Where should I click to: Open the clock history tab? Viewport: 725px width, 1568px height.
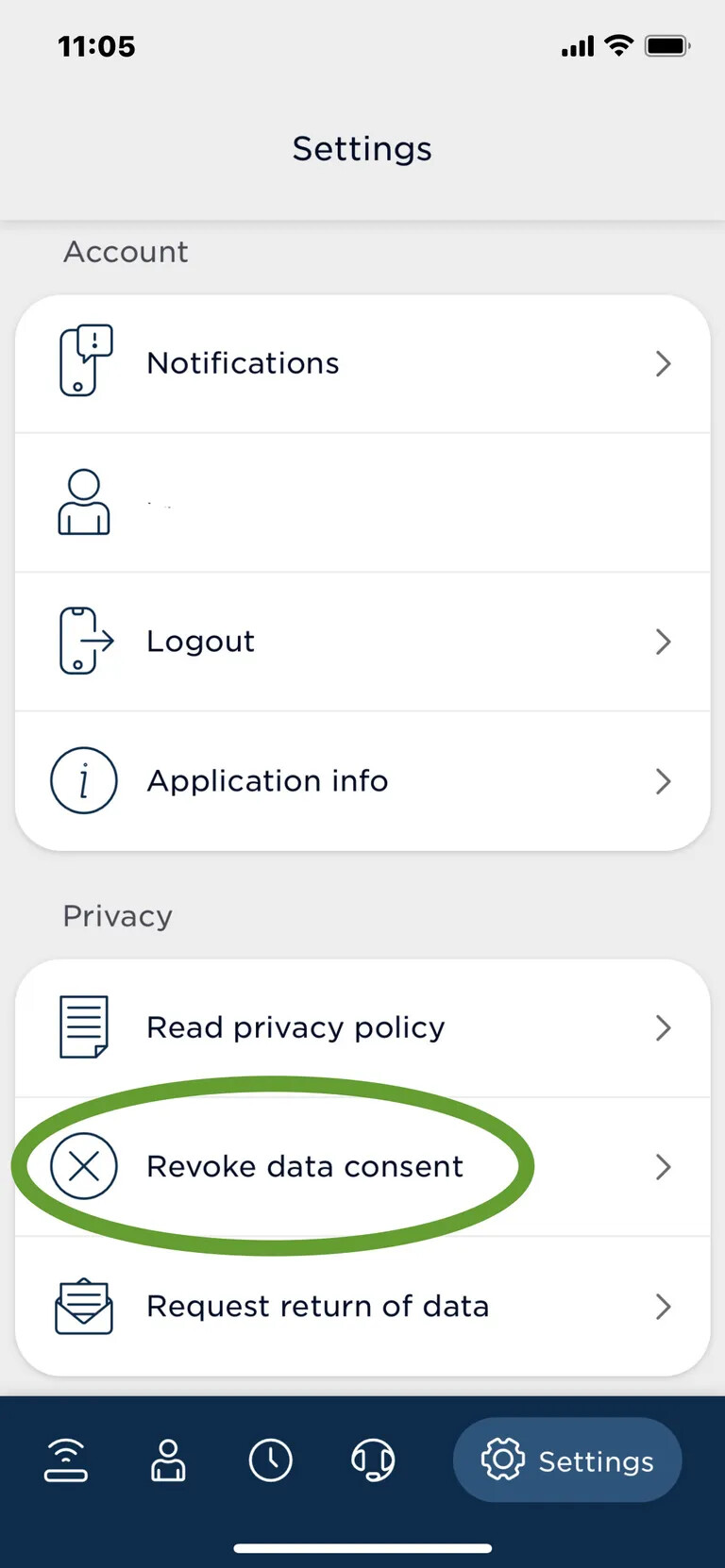pos(271,1460)
